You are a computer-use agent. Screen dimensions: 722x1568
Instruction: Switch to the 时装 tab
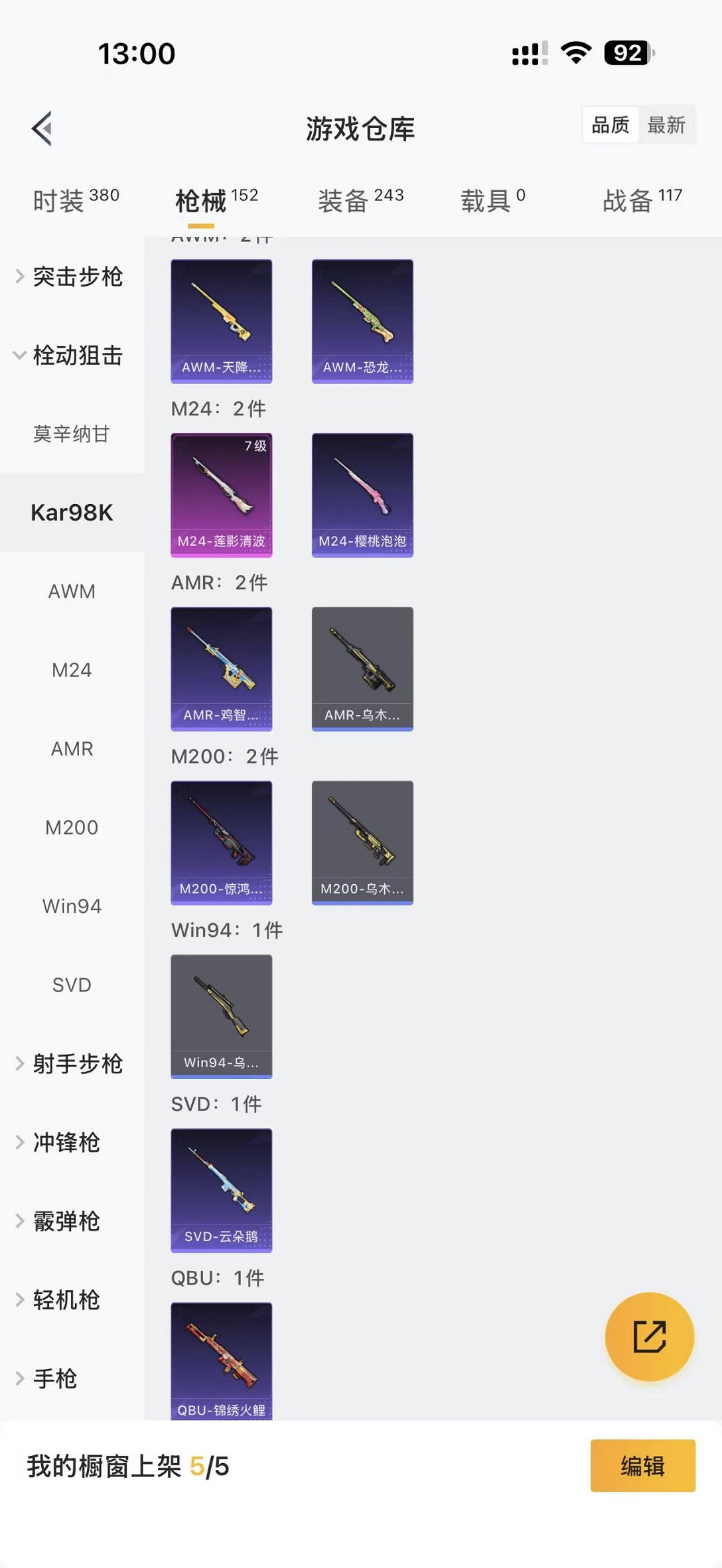75,200
